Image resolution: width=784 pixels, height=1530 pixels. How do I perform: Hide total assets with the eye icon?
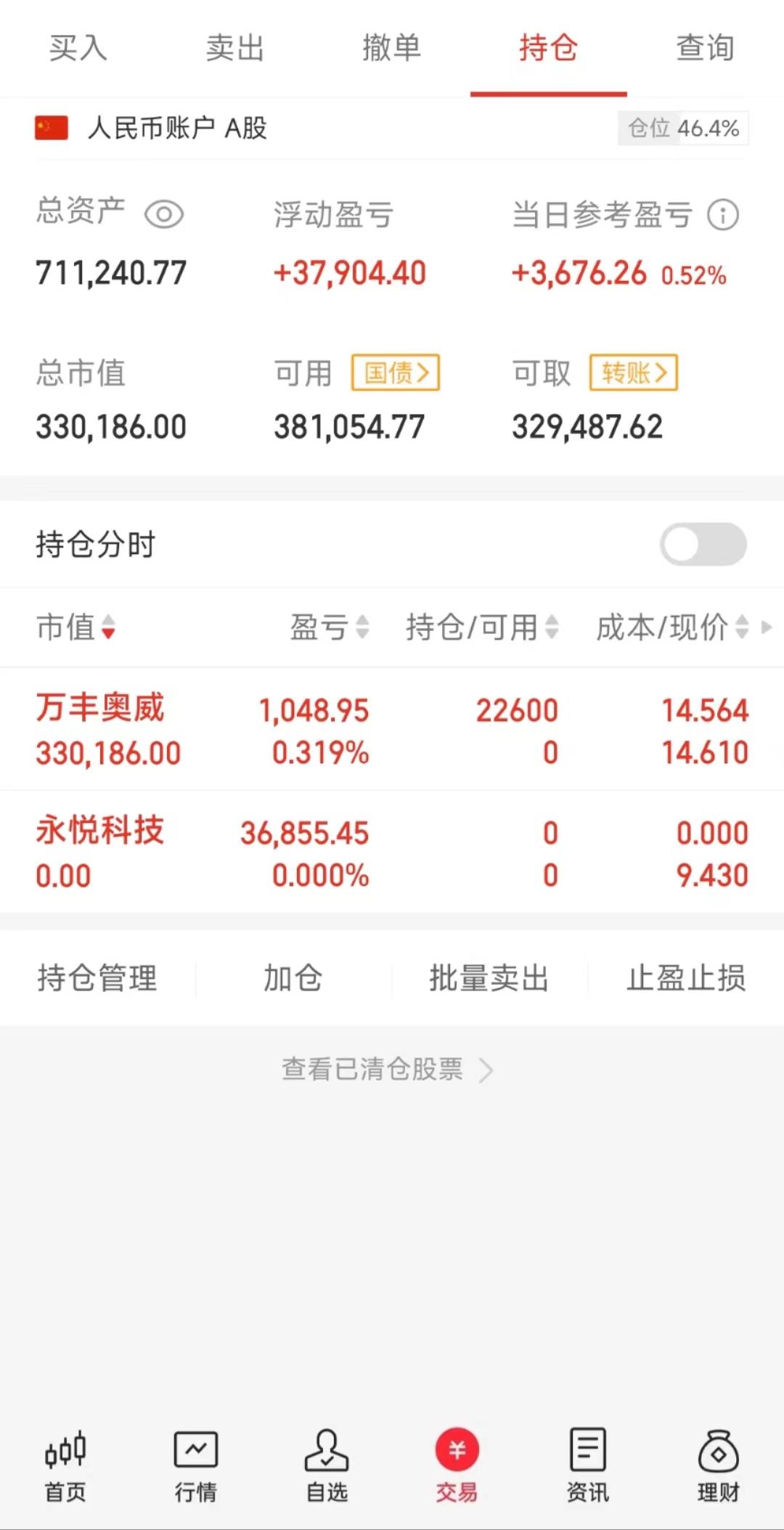(x=164, y=215)
